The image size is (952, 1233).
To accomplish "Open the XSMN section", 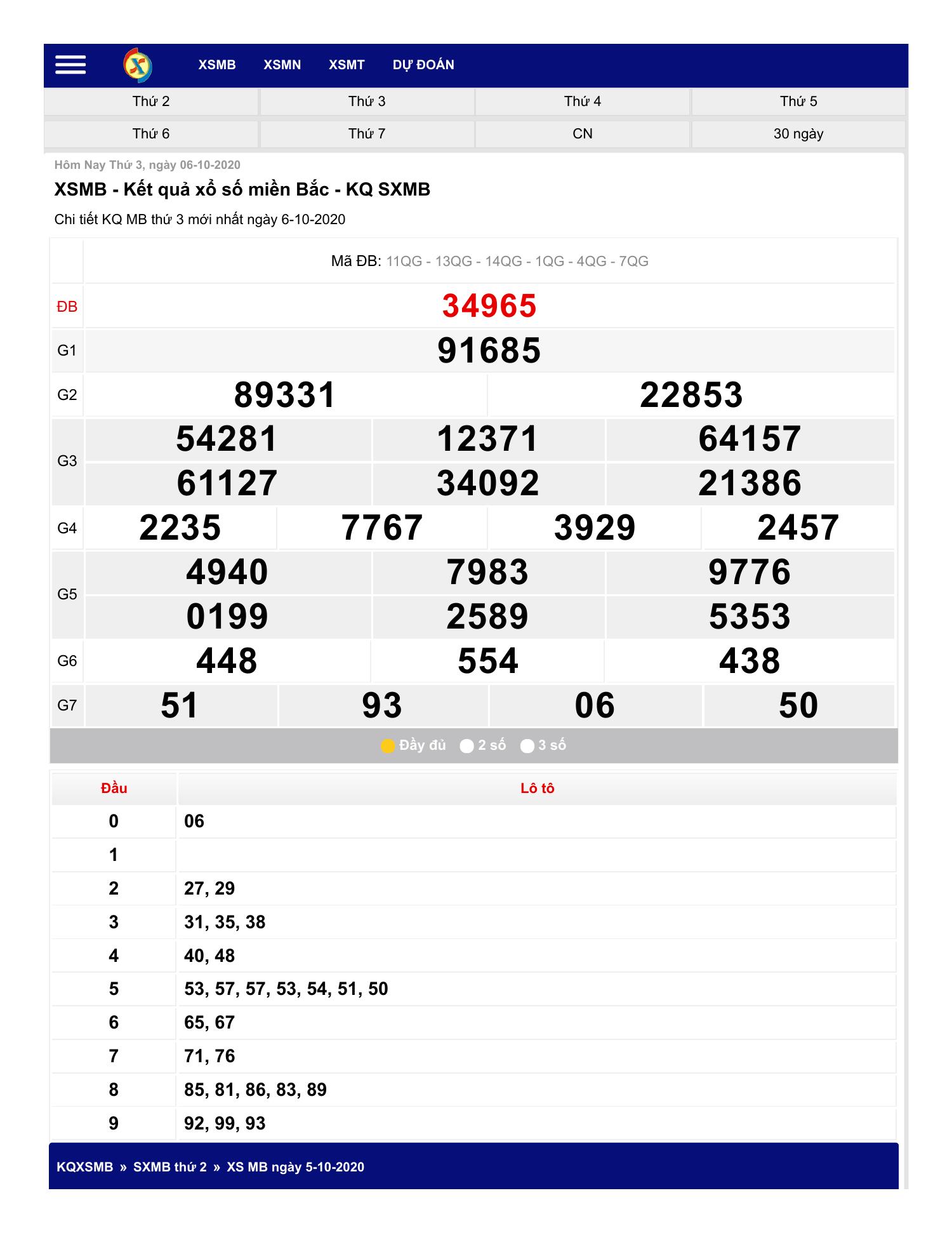I will point(282,65).
